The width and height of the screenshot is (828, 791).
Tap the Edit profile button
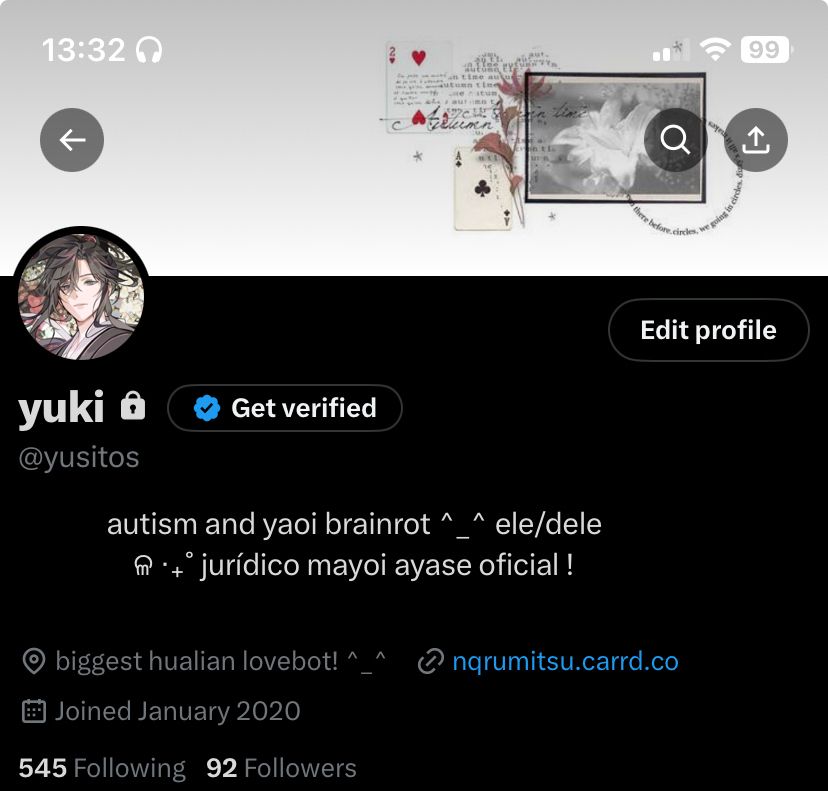(708, 330)
